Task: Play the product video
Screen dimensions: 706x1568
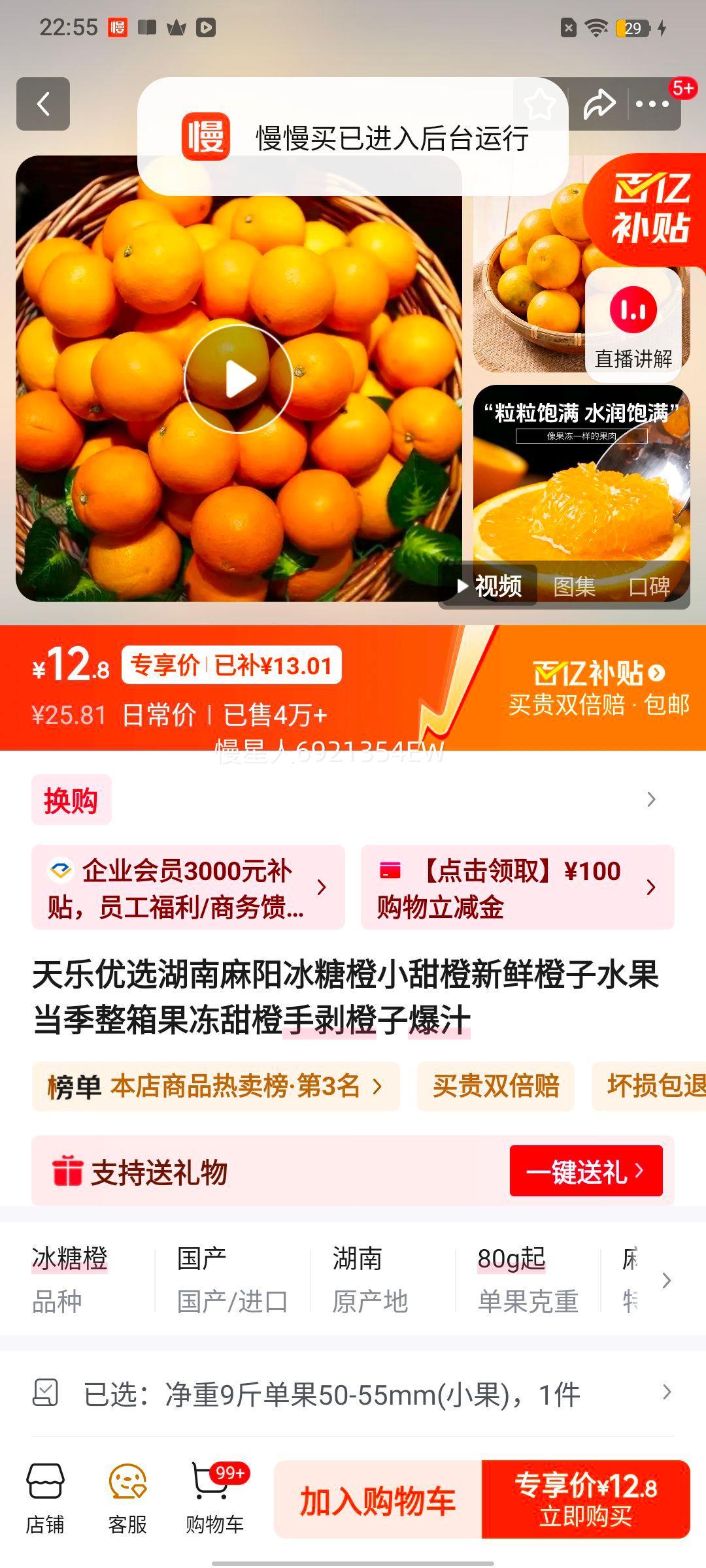Action: coord(239,379)
